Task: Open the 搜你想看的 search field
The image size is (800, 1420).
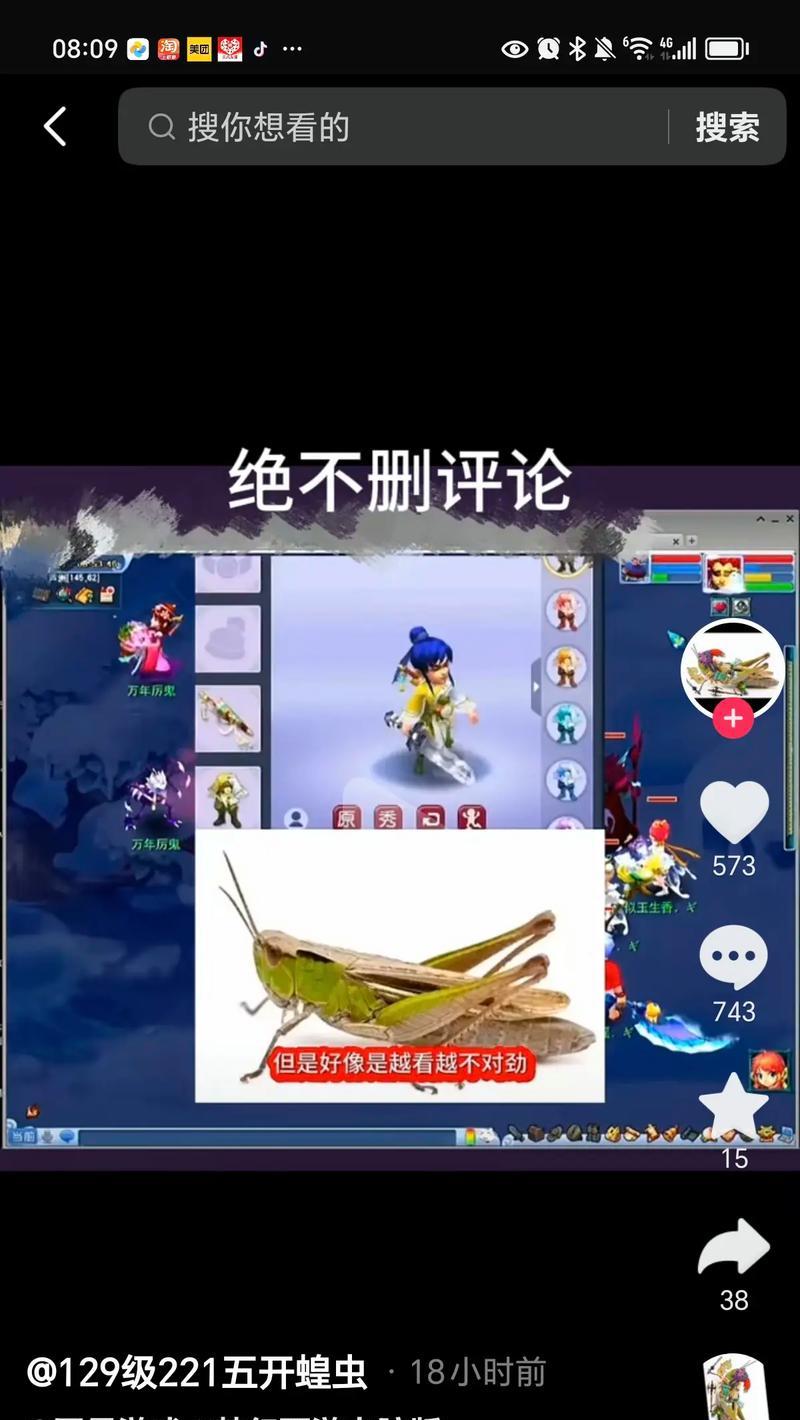Action: (x=400, y=127)
